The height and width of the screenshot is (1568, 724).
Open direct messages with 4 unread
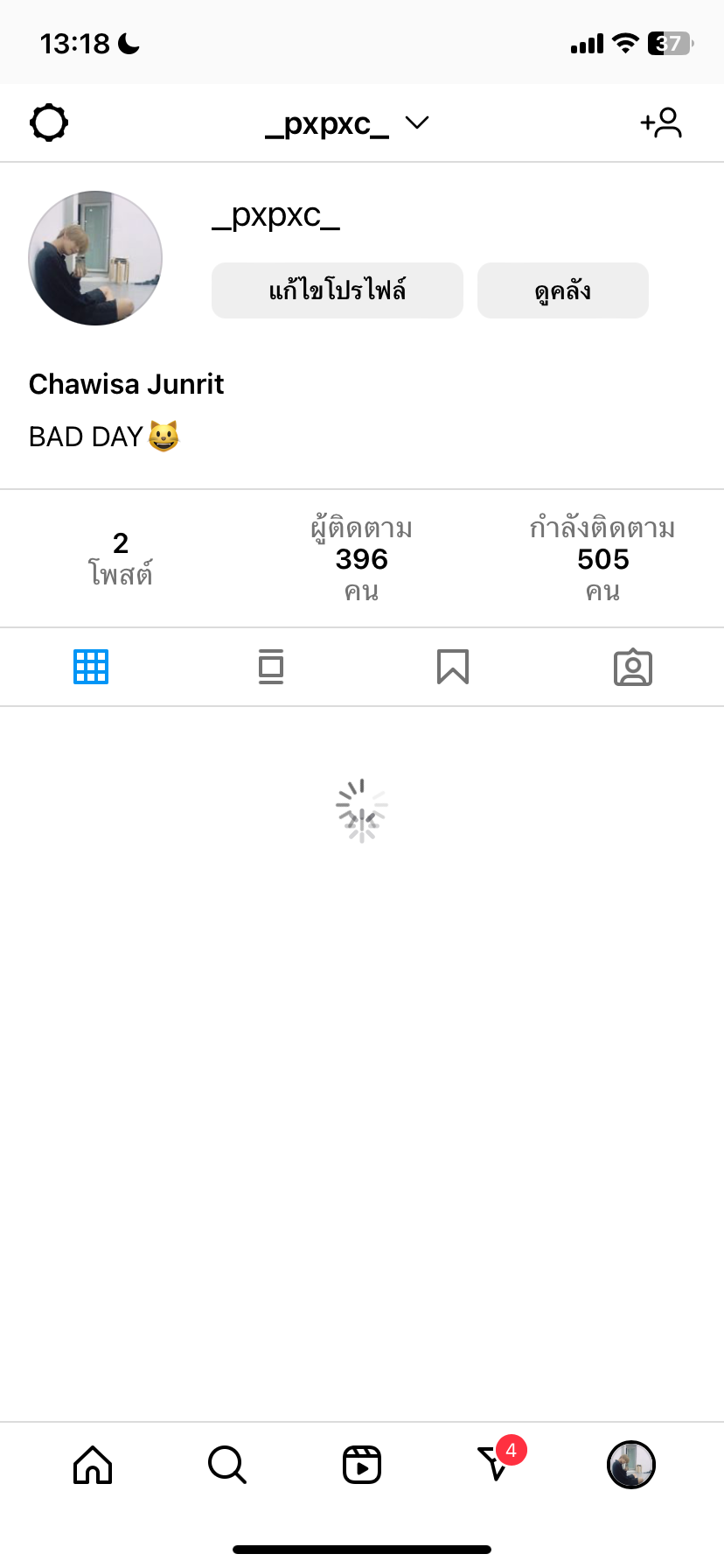(x=496, y=1463)
